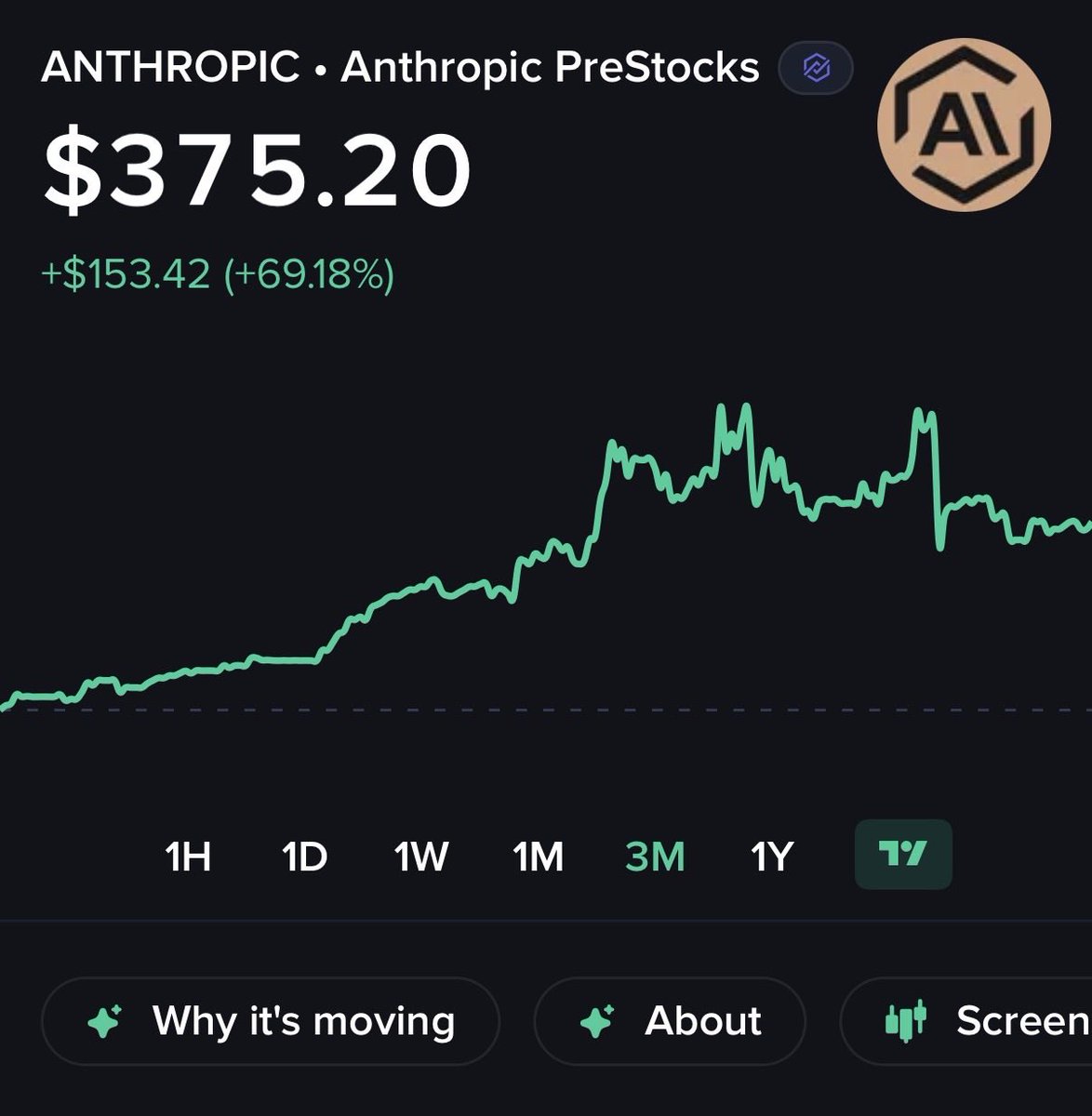Image resolution: width=1092 pixels, height=1116 pixels.
Task: Open the TradingView advanced chart
Action: click(x=903, y=854)
